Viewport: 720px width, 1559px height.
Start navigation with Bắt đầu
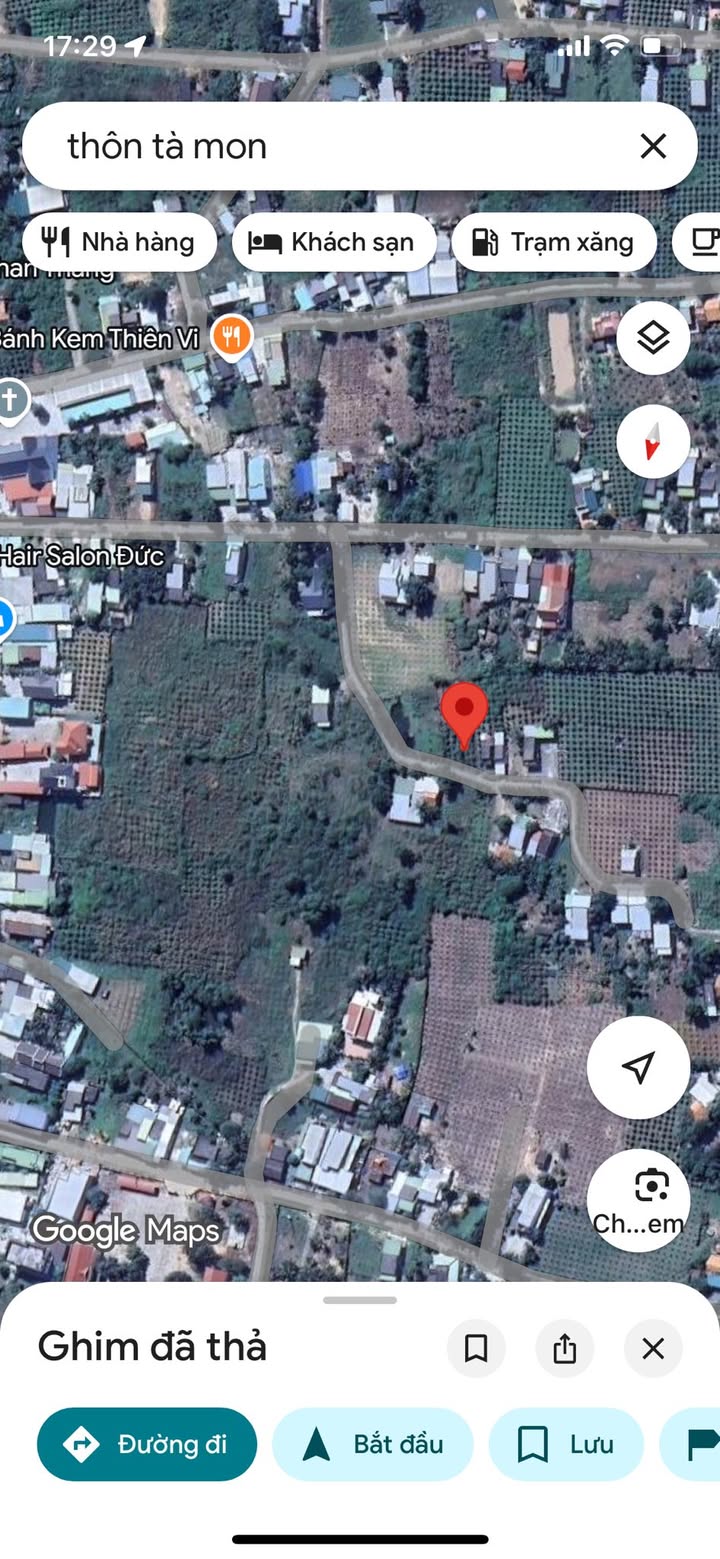click(372, 1444)
